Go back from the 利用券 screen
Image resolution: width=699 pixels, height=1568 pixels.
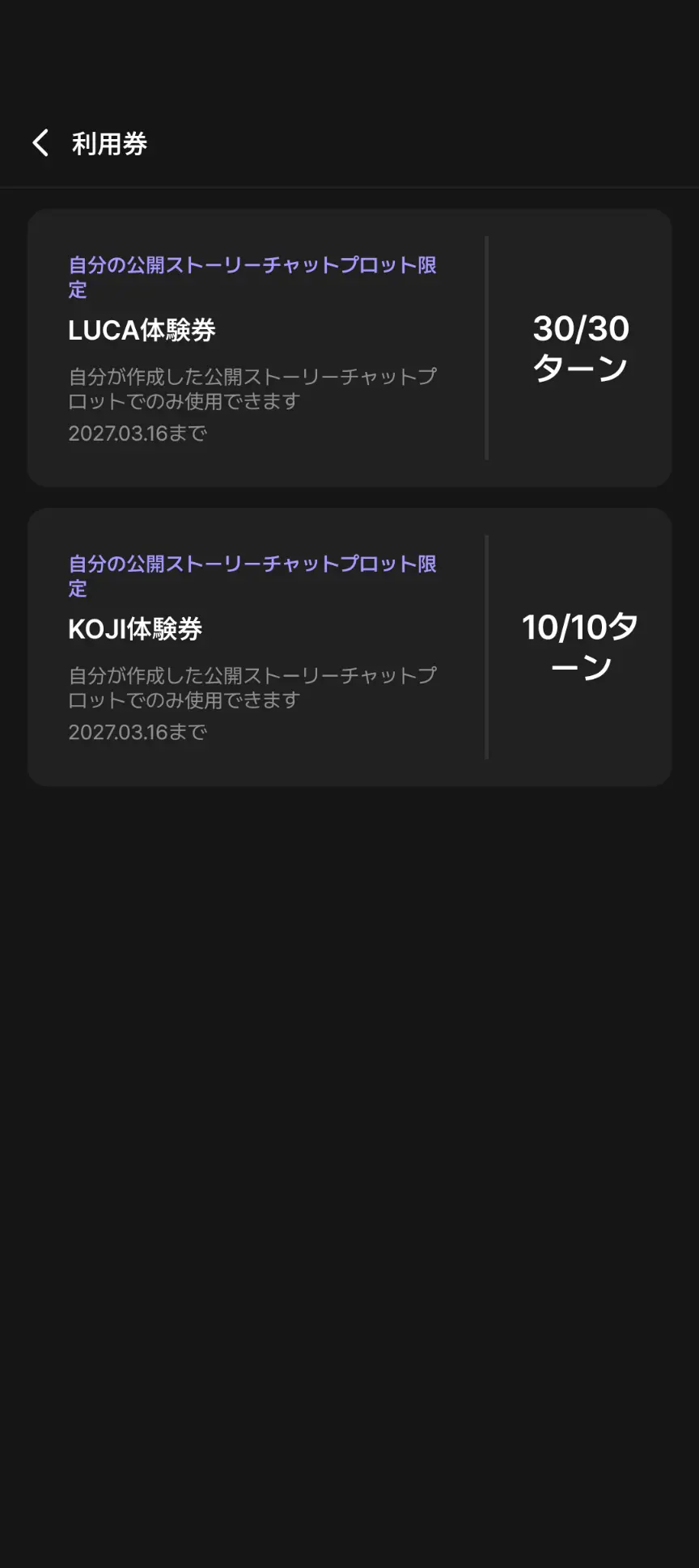tap(40, 143)
